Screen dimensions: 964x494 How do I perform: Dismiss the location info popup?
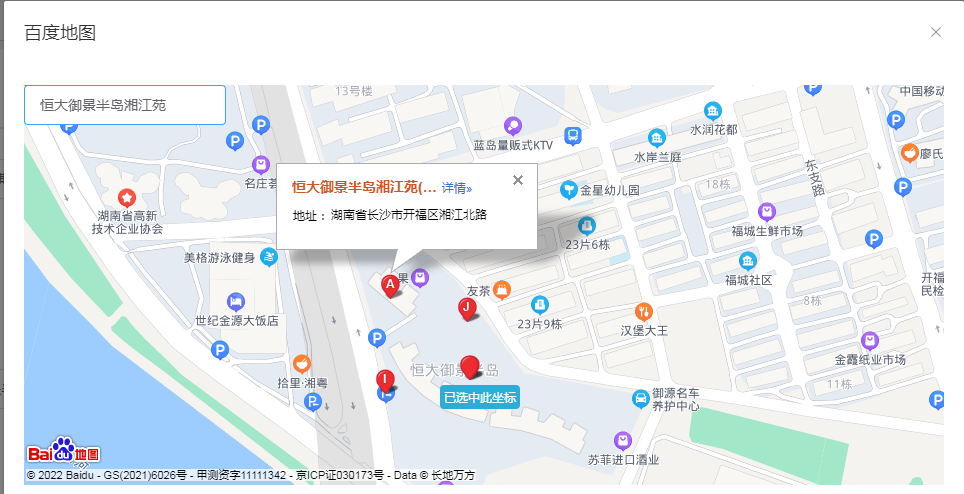[518, 180]
